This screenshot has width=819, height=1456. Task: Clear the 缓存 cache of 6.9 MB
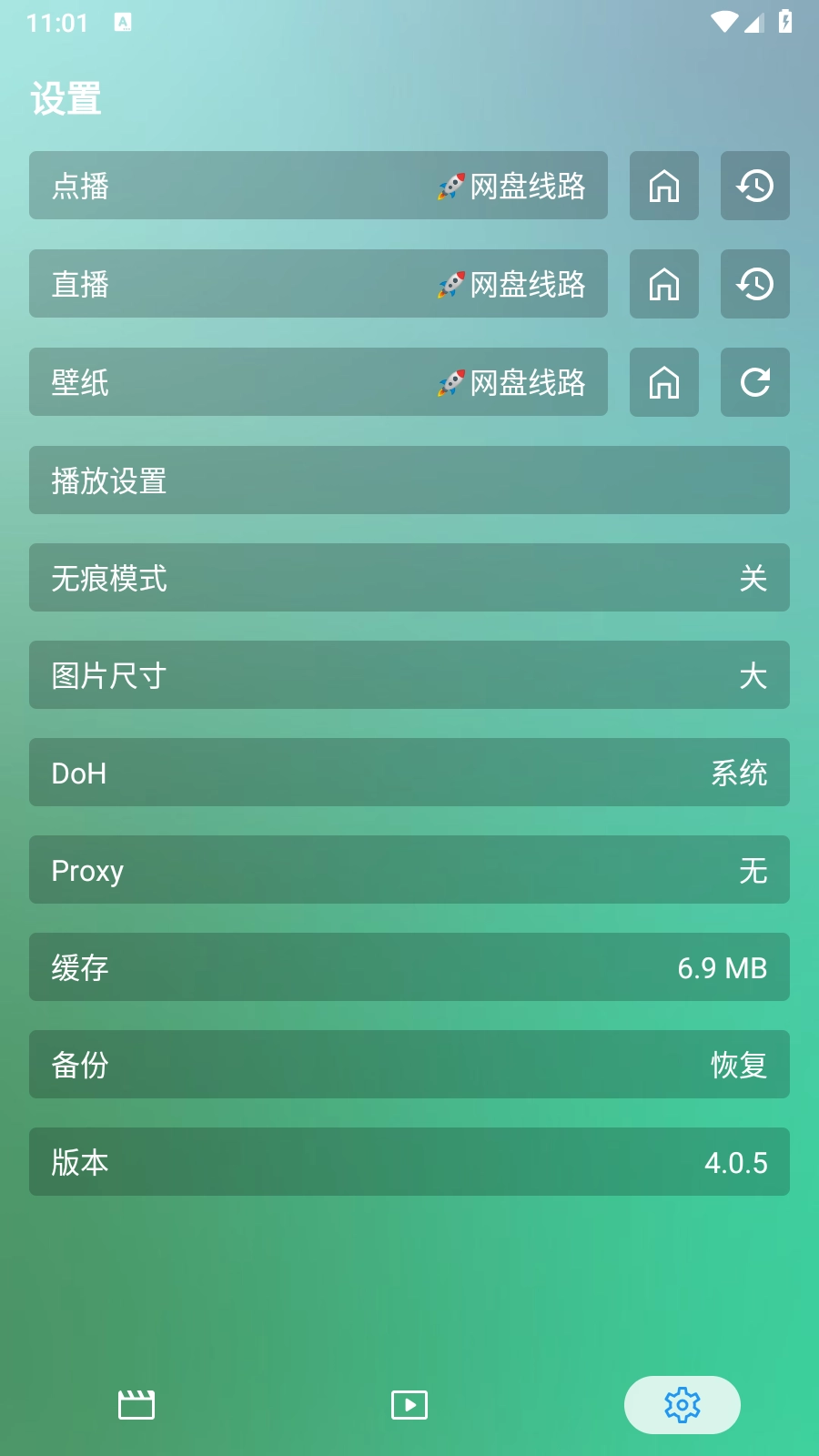pyautogui.click(x=409, y=967)
